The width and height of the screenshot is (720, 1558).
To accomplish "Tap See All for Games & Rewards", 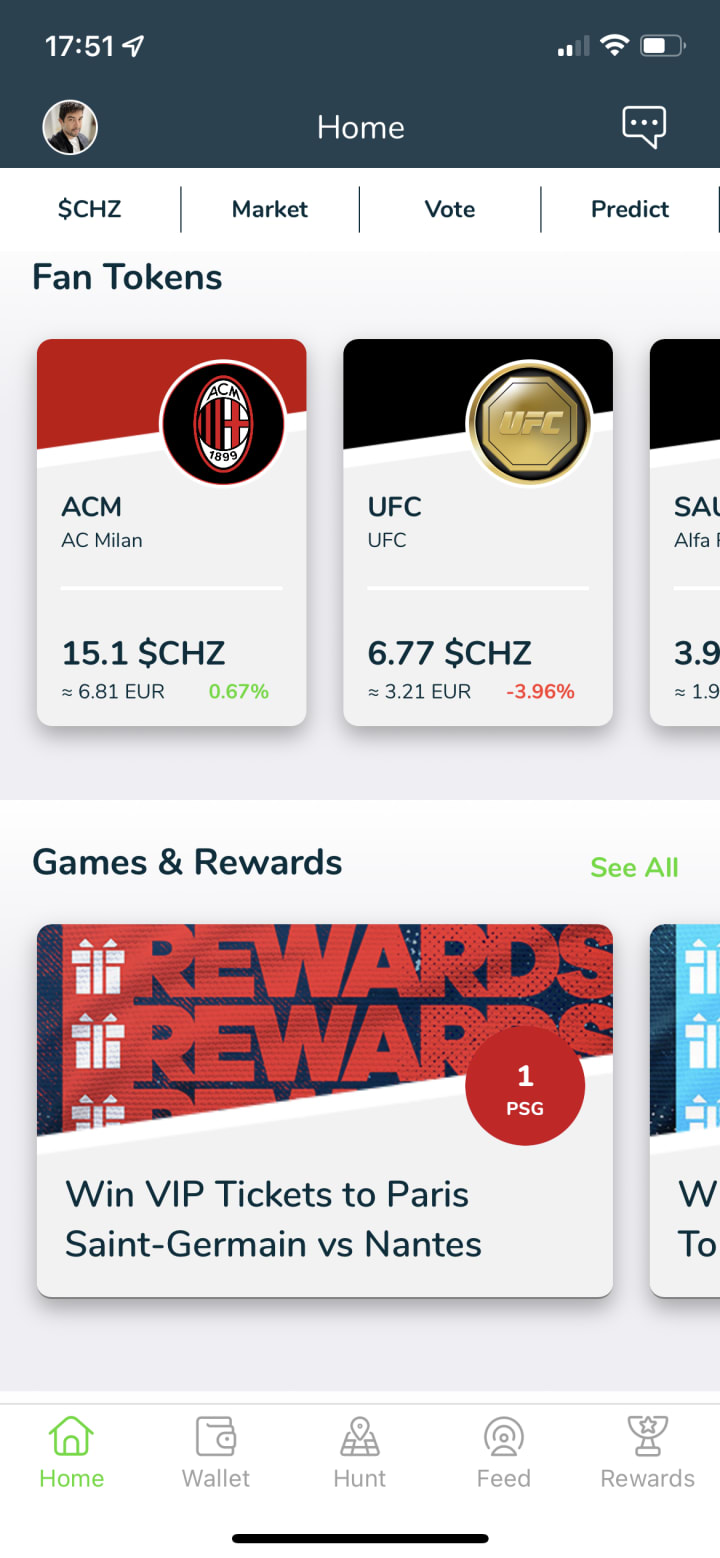I will 634,867.
